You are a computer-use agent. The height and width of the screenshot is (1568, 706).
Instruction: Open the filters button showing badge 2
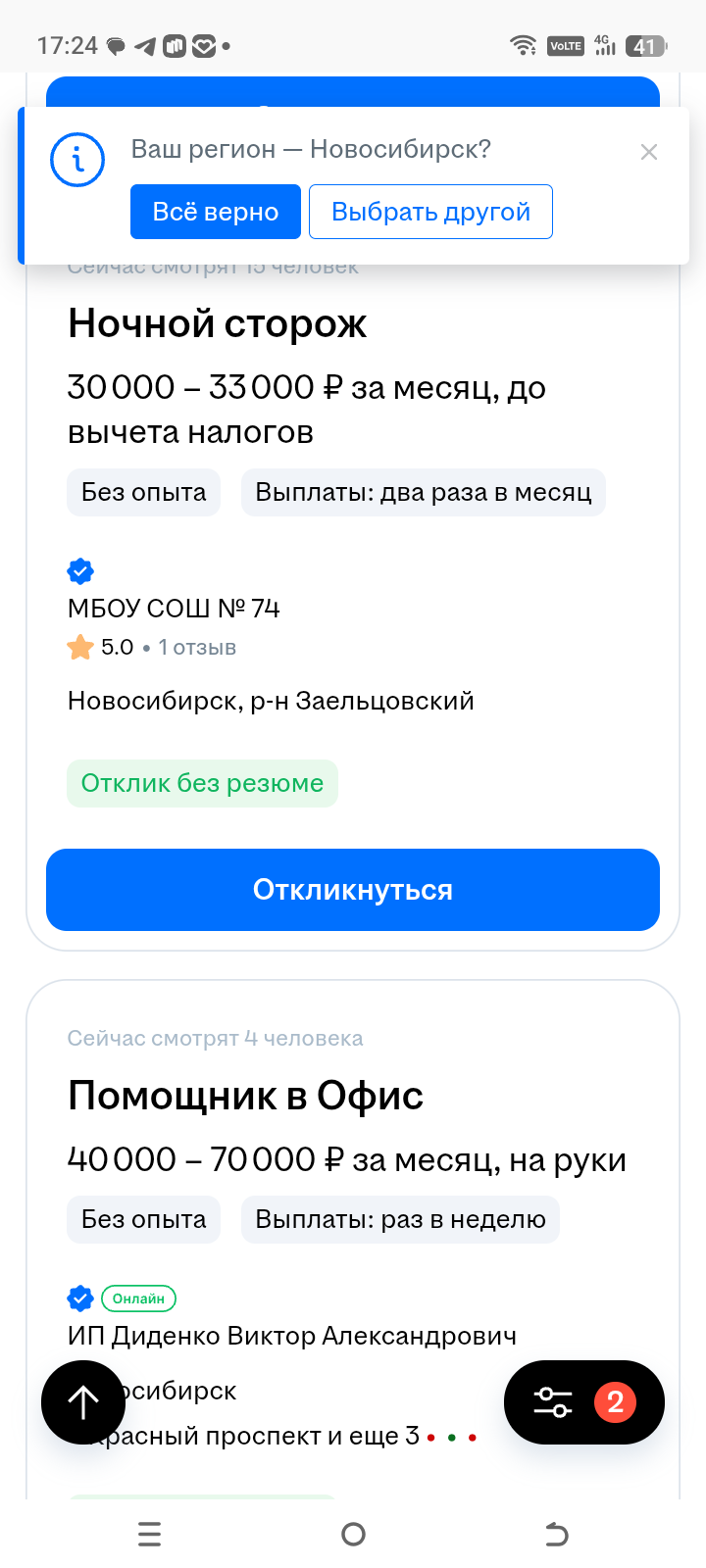[x=584, y=1402]
